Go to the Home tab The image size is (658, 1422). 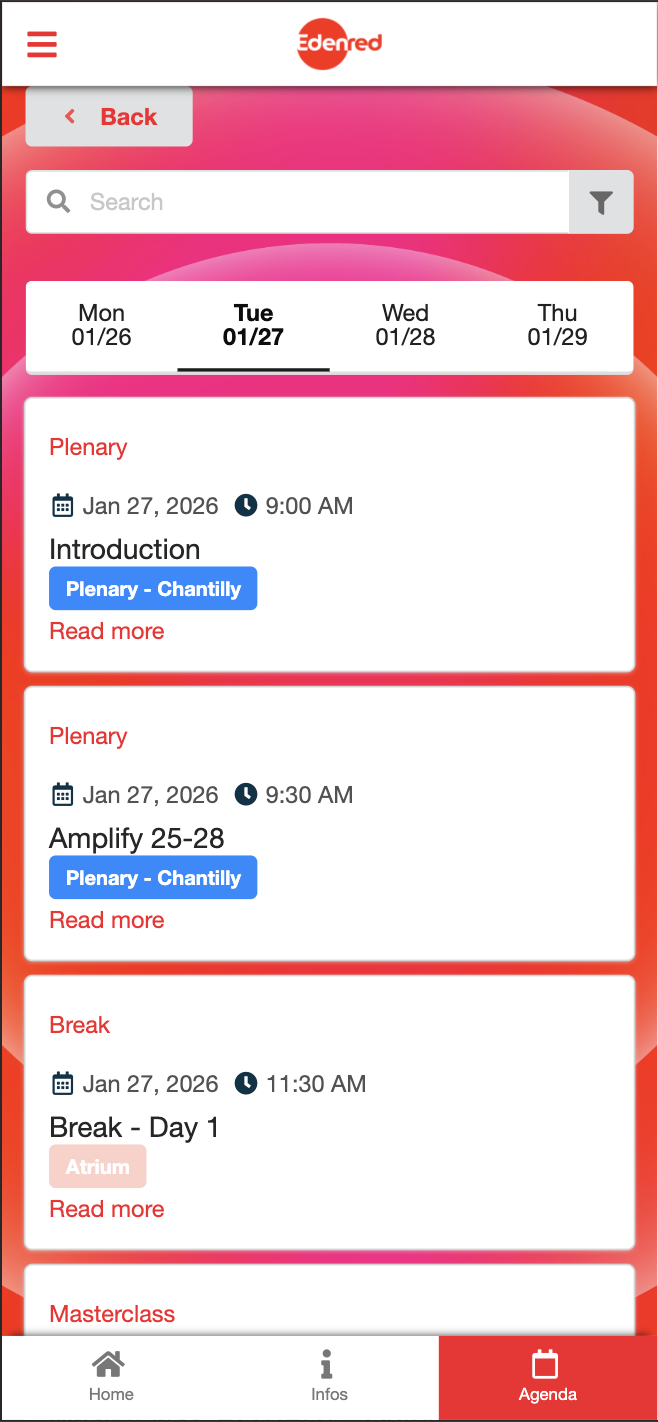click(110, 1377)
